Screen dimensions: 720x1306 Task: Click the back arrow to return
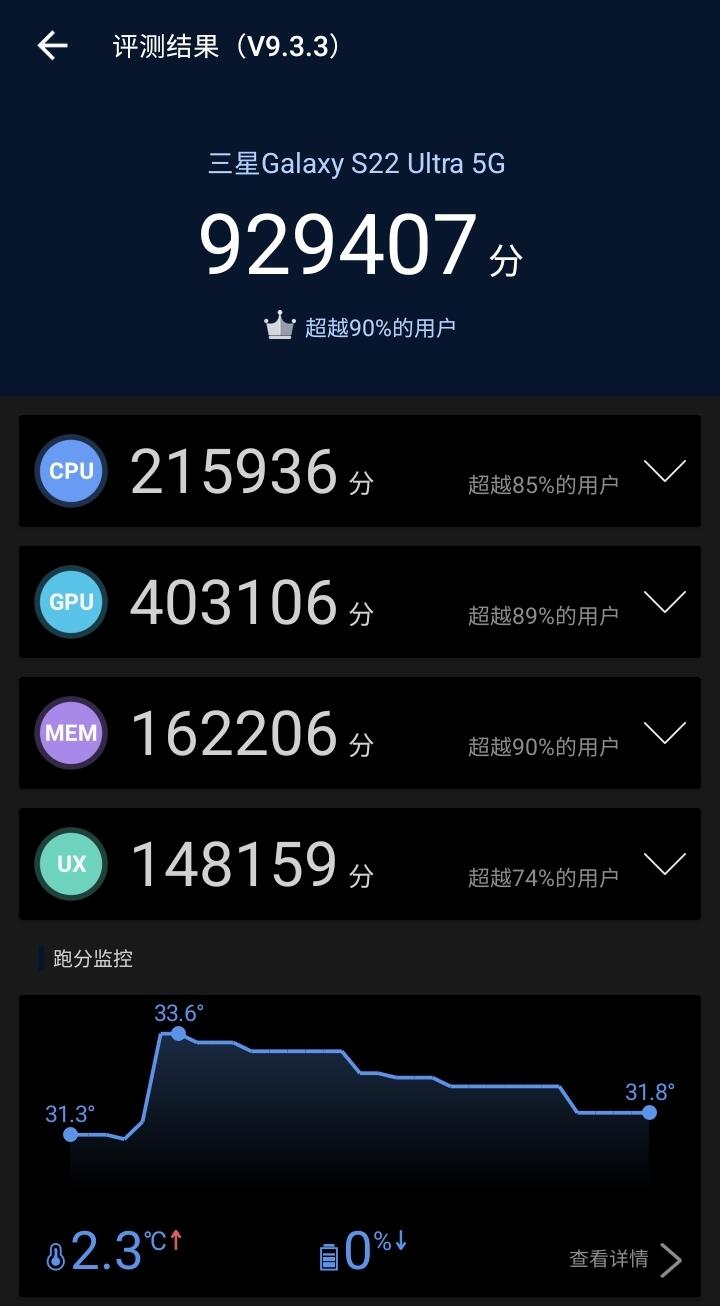coord(49,45)
